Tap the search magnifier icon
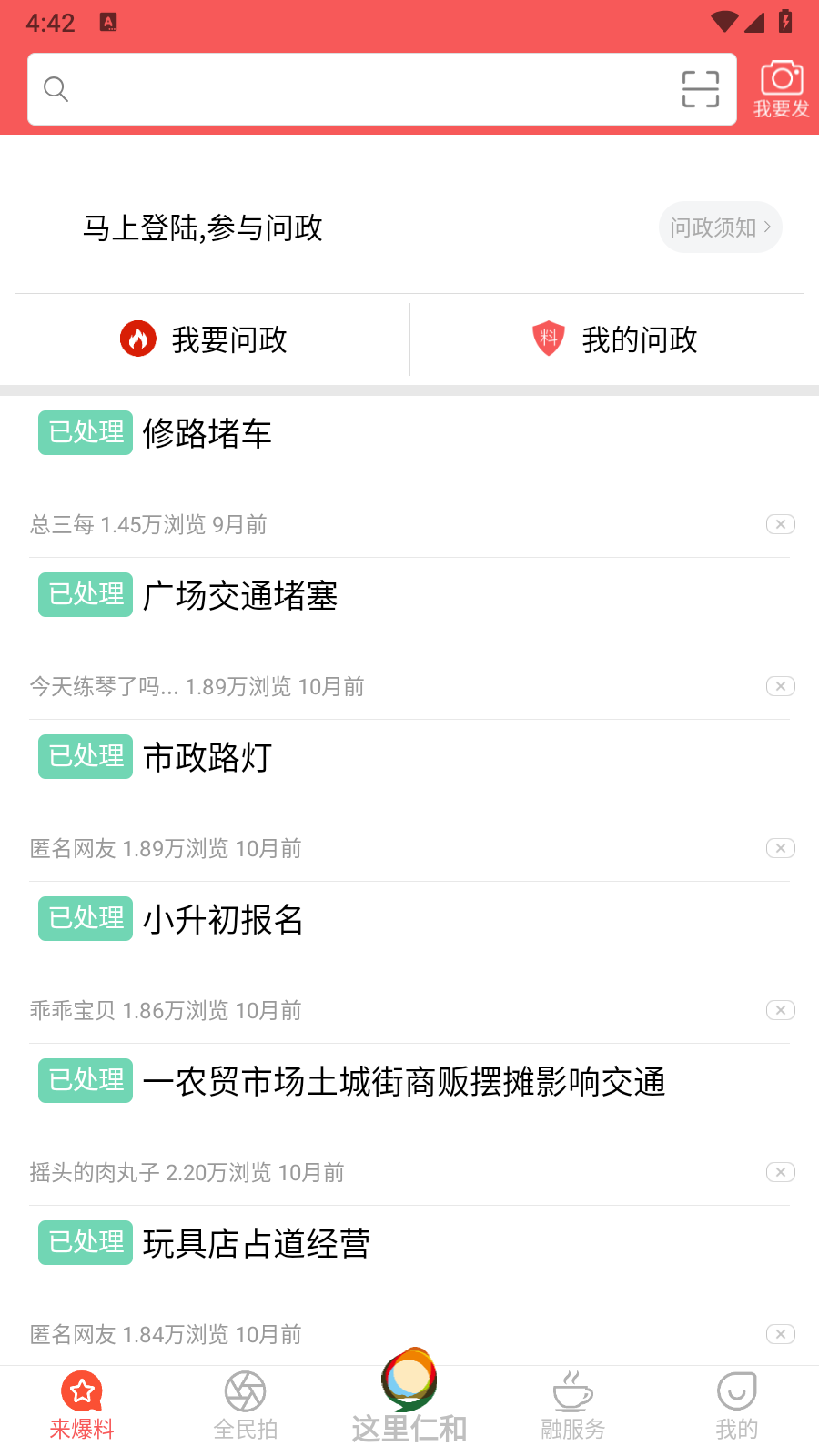 (x=56, y=89)
